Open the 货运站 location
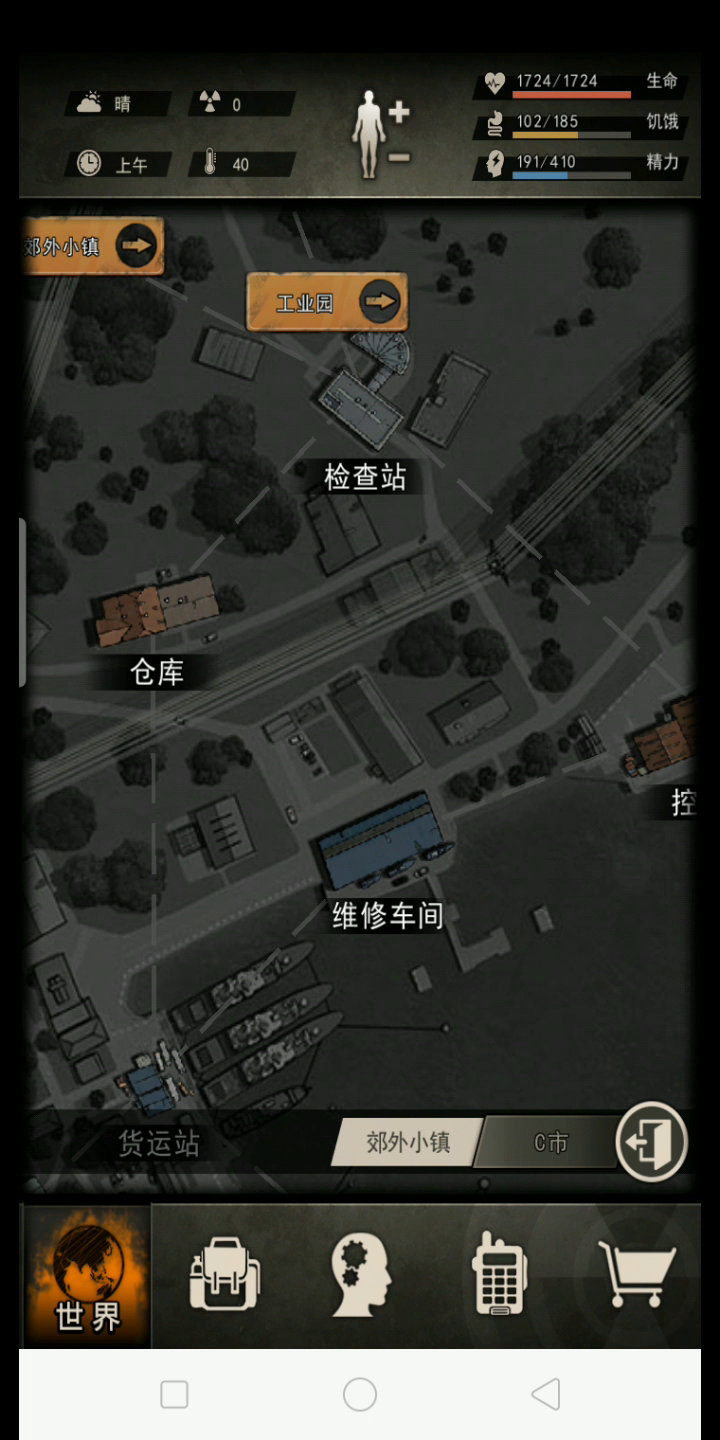This screenshot has width=720, height=1440. pyautogui.click(x=159, y=1143)
